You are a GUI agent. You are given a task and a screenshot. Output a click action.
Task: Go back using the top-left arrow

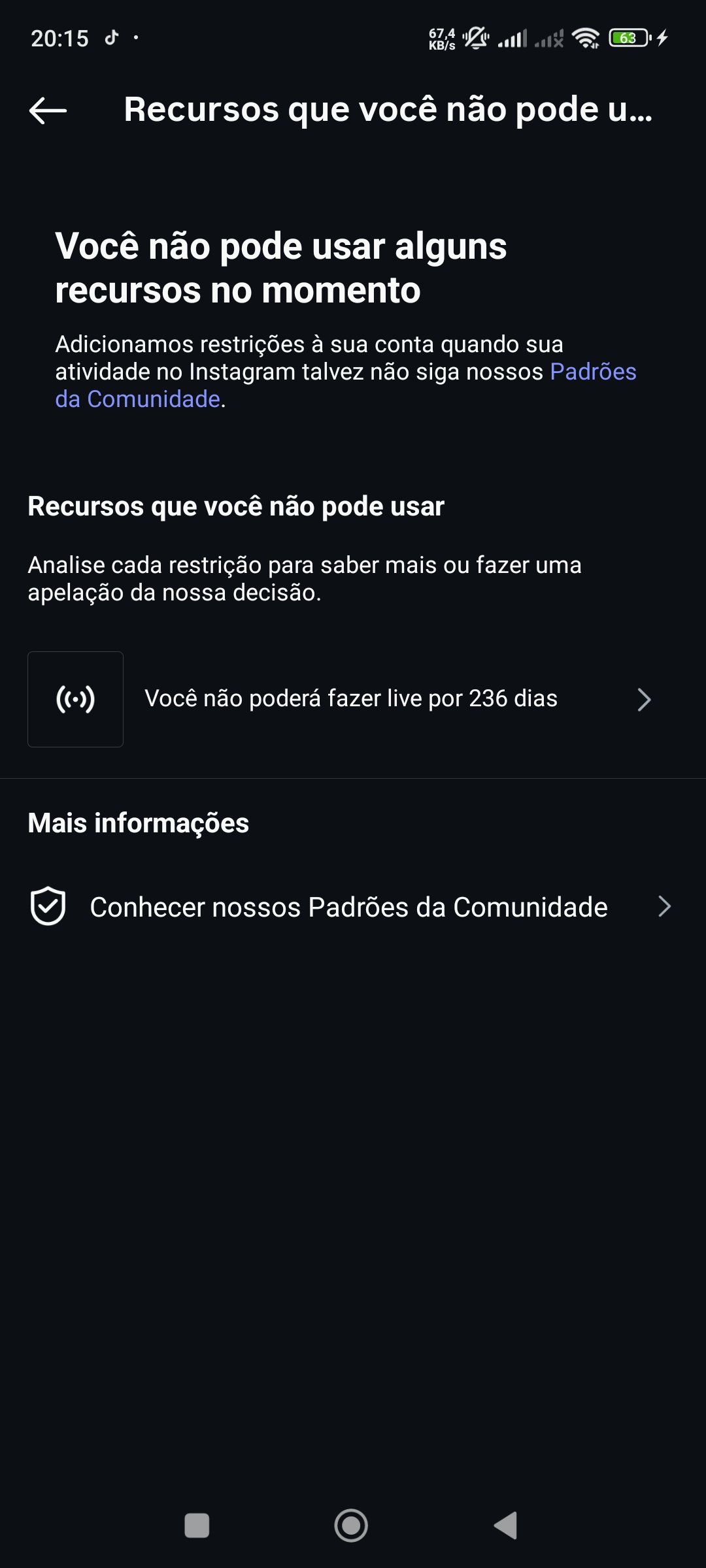(48, 110)
